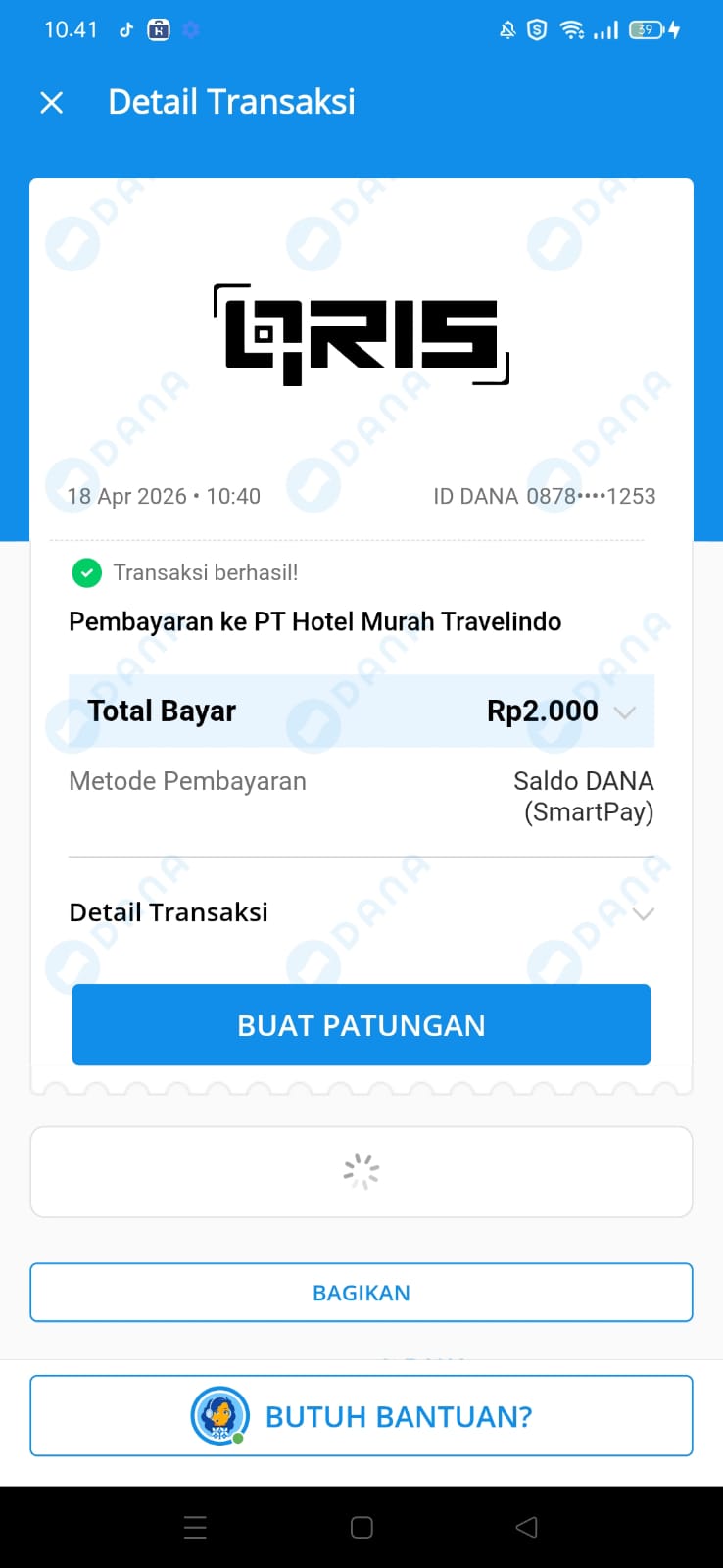Screen dimensions: 723x1568
Task: Open recent apps from navigation bar
Action: tap(195, 1527)
